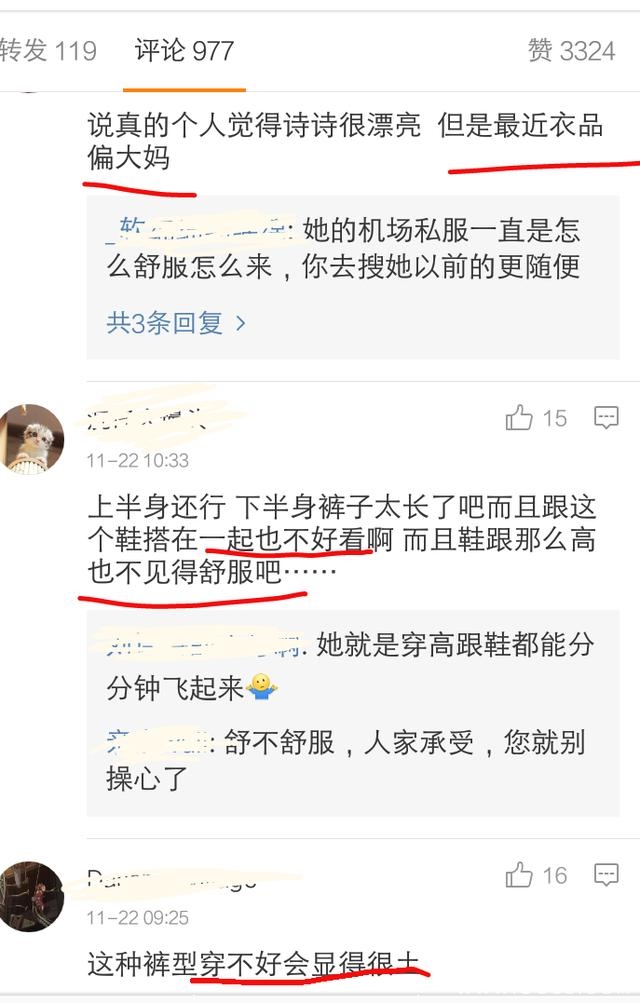Screen dimensions: 640x1003
Task: Open the cat avatar commenter's profile
Action: pos(32,437)
